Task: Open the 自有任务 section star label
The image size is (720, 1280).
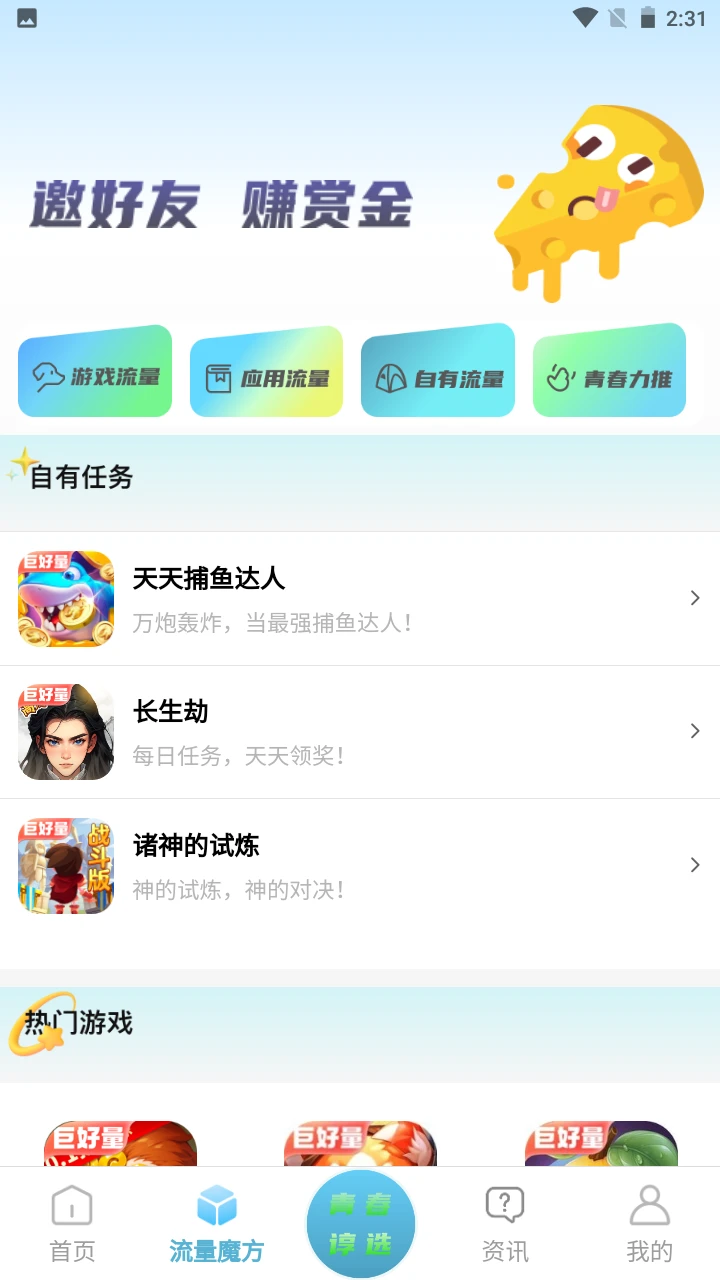Action: coord(70,478)
